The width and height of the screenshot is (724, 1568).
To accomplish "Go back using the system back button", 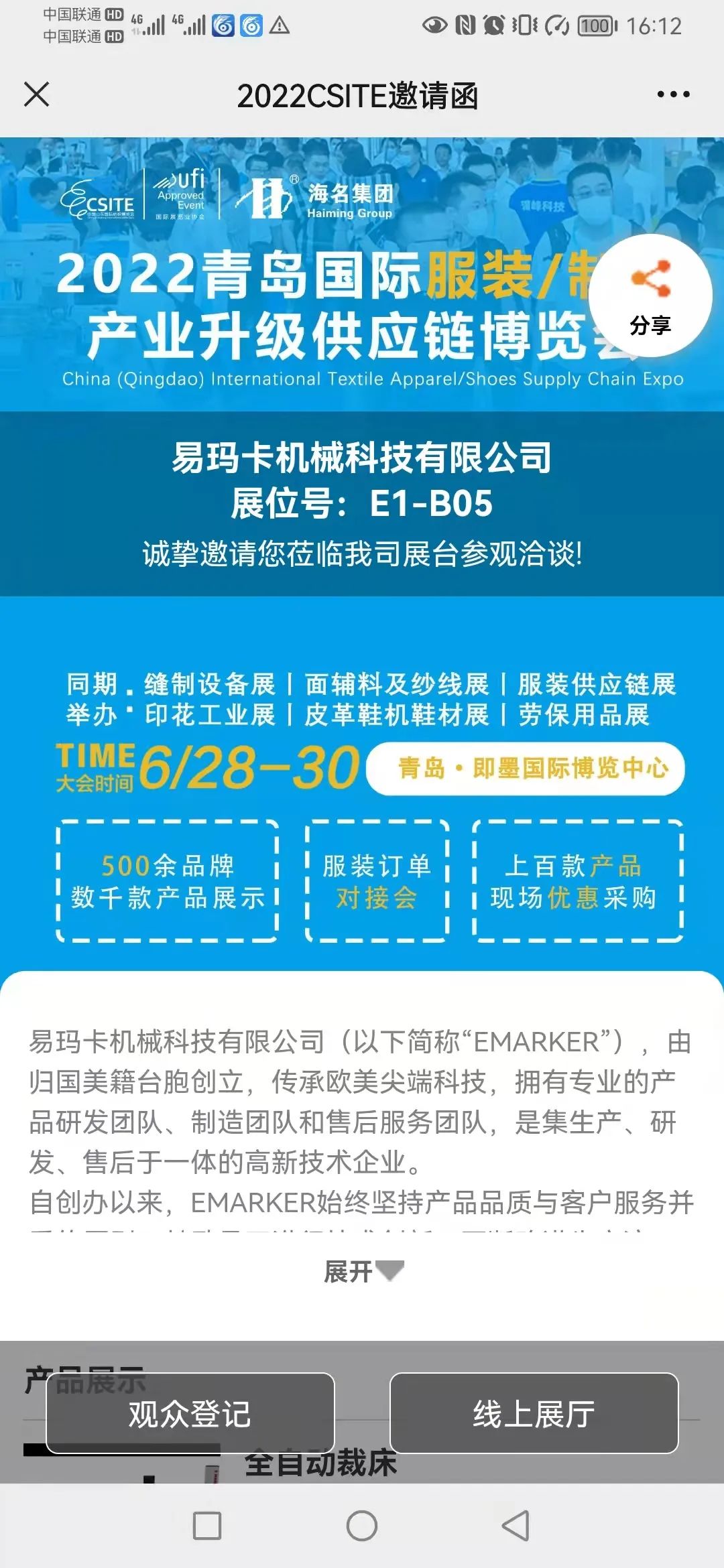I will pyautogui.click(x=516, y=1526).
